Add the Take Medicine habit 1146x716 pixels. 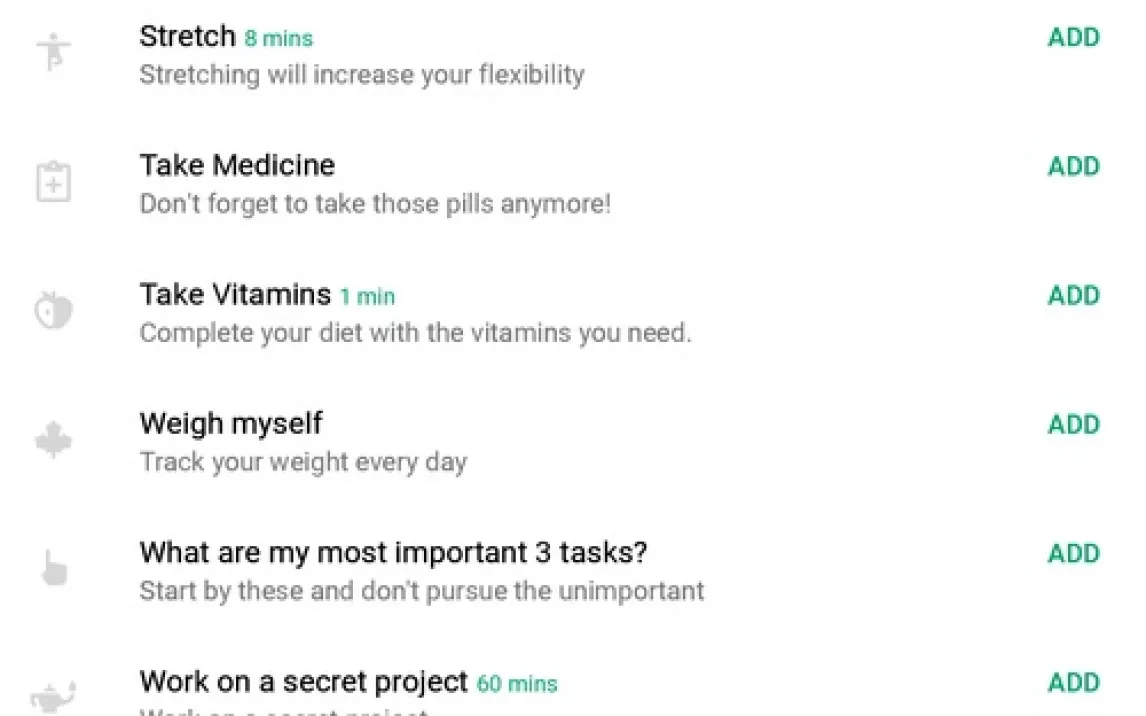[1073, 166]
